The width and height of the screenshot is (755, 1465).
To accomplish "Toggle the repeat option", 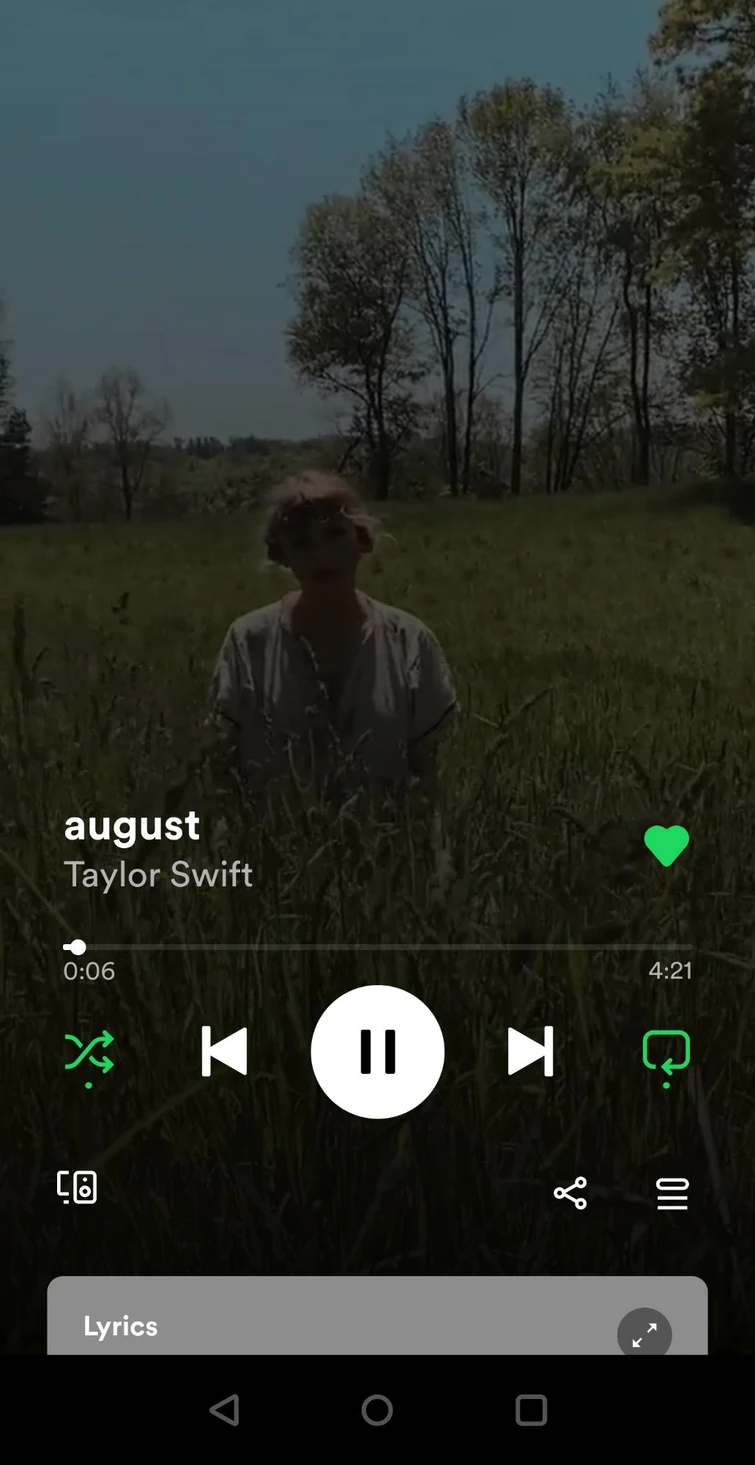I will point(666,1052).
